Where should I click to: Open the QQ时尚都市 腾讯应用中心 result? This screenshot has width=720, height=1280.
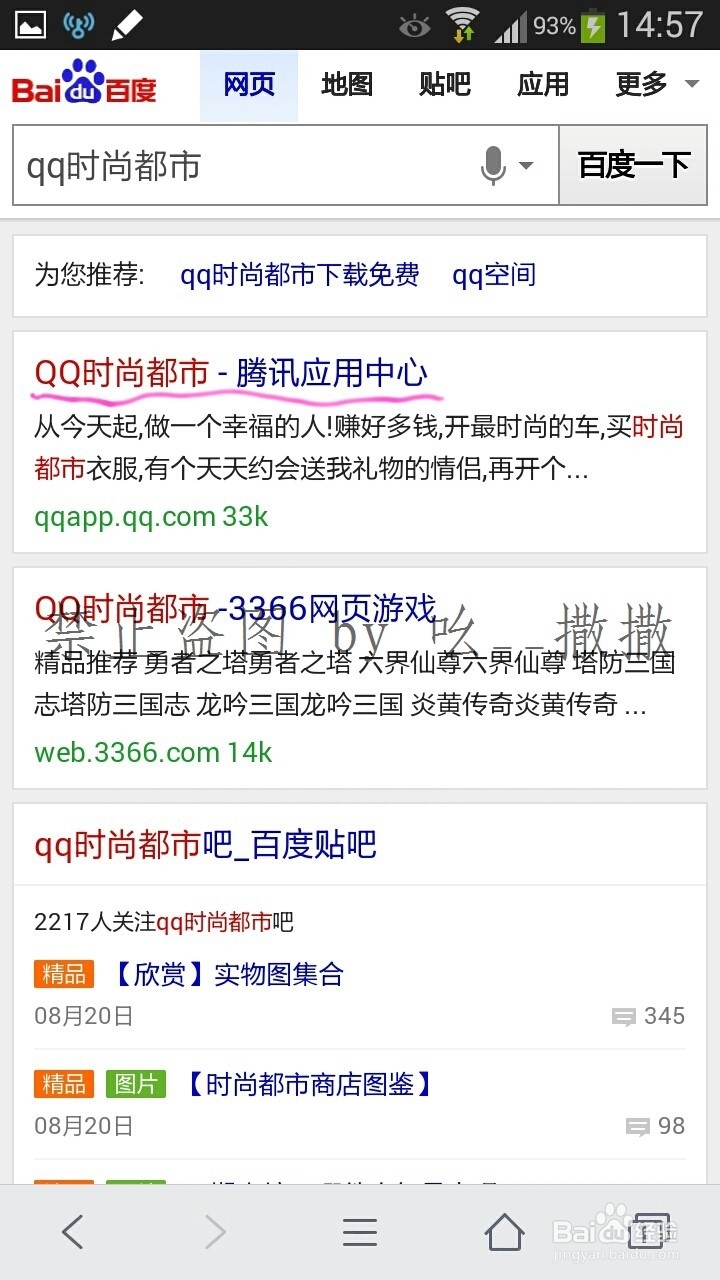[232, 372]
